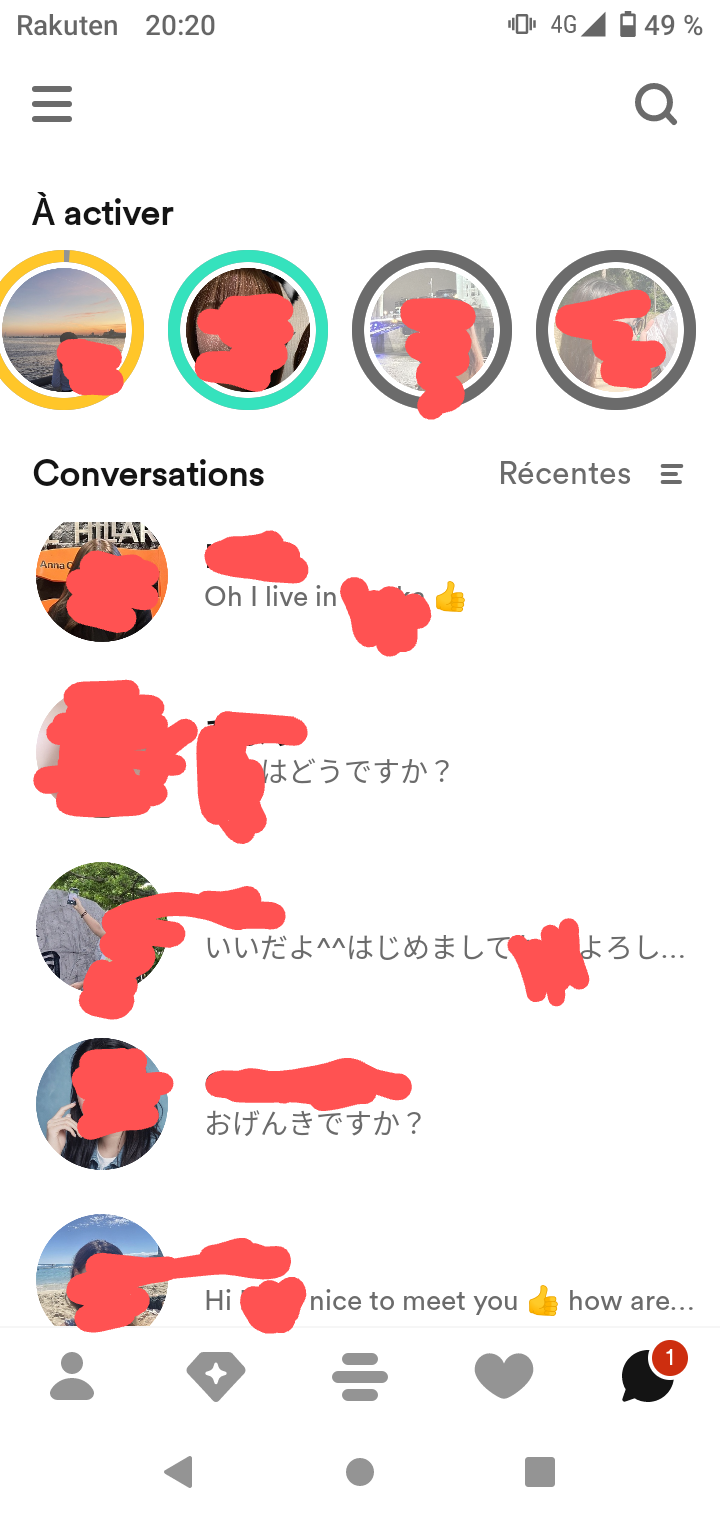Viewport: 720px width, 1520px height.
Task: Open the chat starting 'Oh I live in'
Action: pos(360,580)
